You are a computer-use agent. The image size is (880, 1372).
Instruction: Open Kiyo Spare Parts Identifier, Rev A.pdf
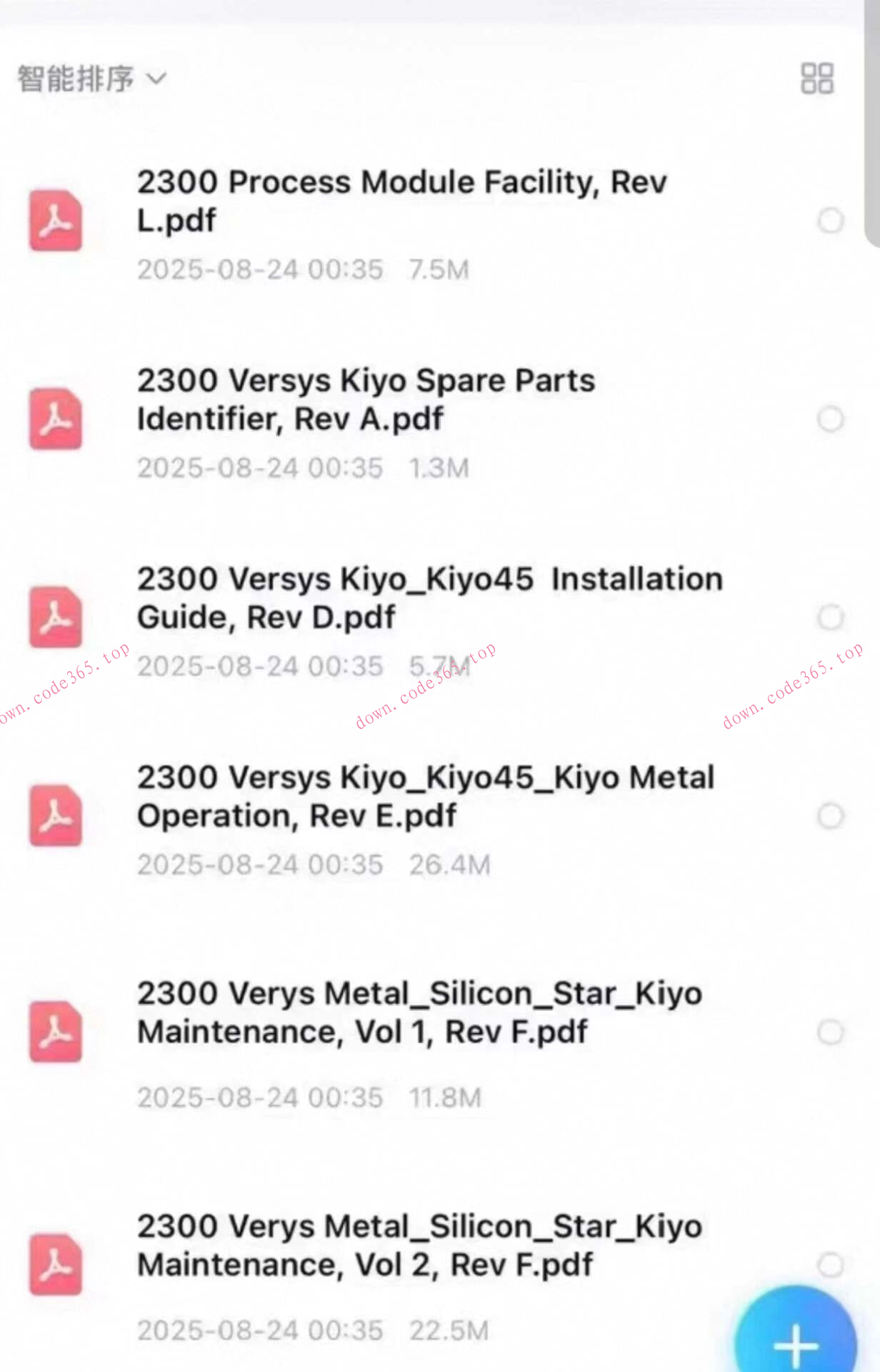pos(366,400)
